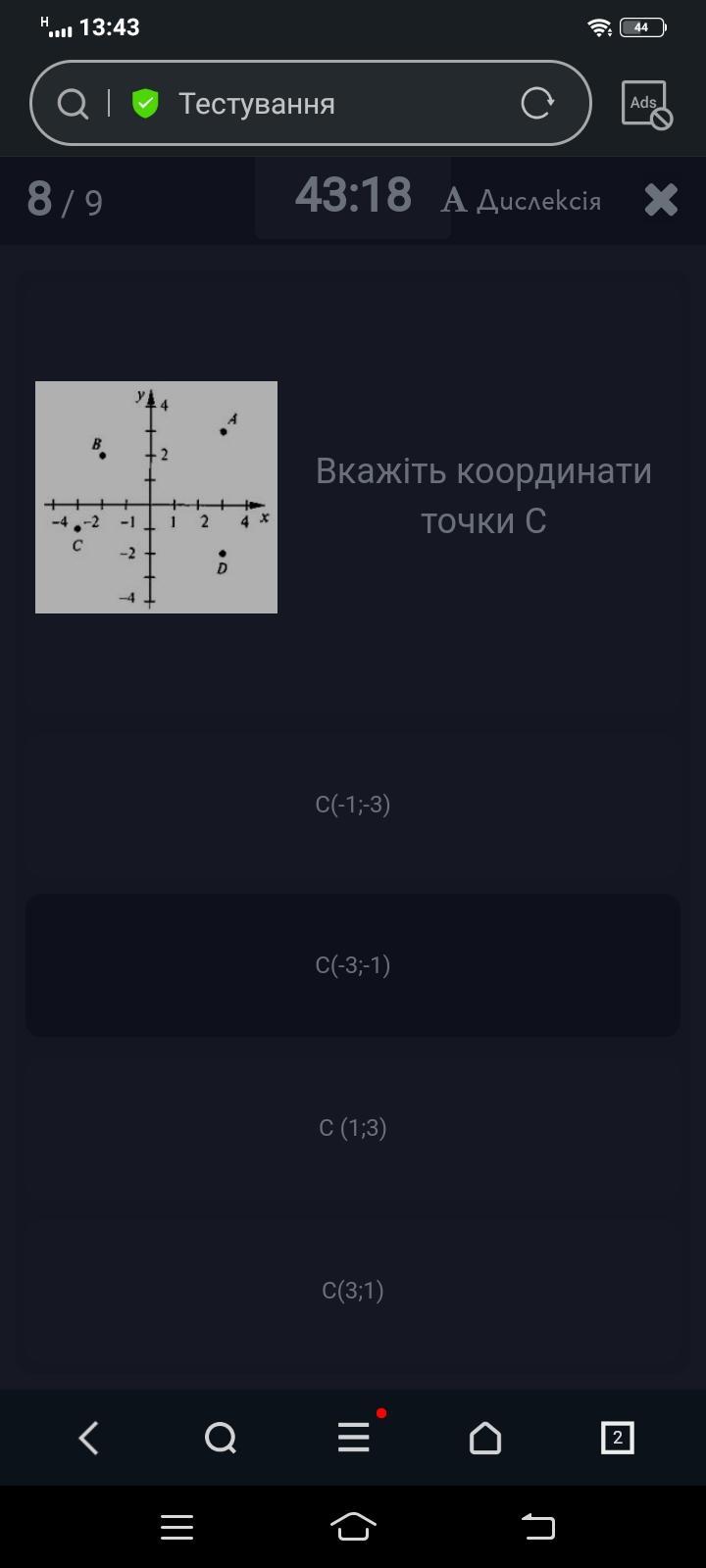
Task: Tap the system back button
Action: point(537,1526)
